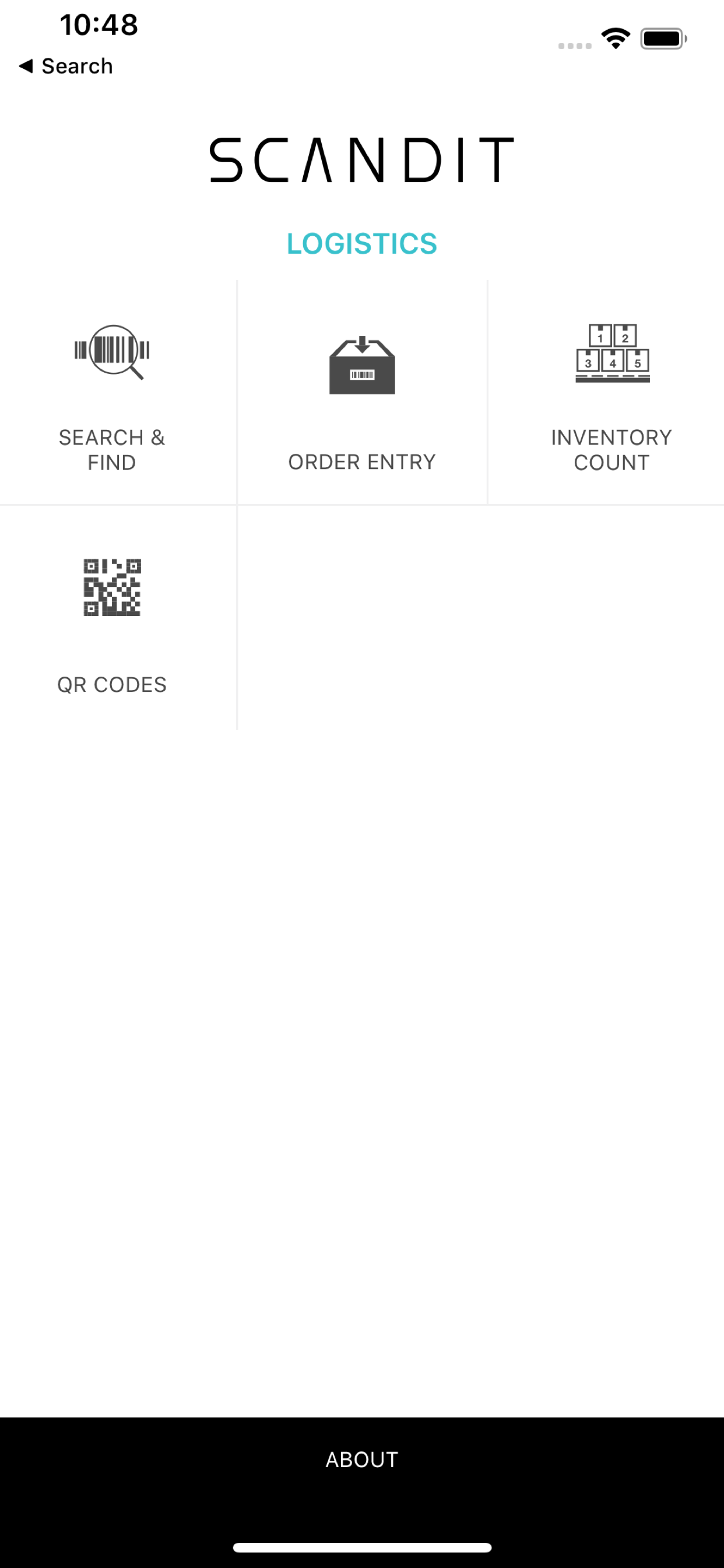The image size is (724, 1568).
Task: Tap the barcode inside the Order Entry box
Action: point(362,376)
